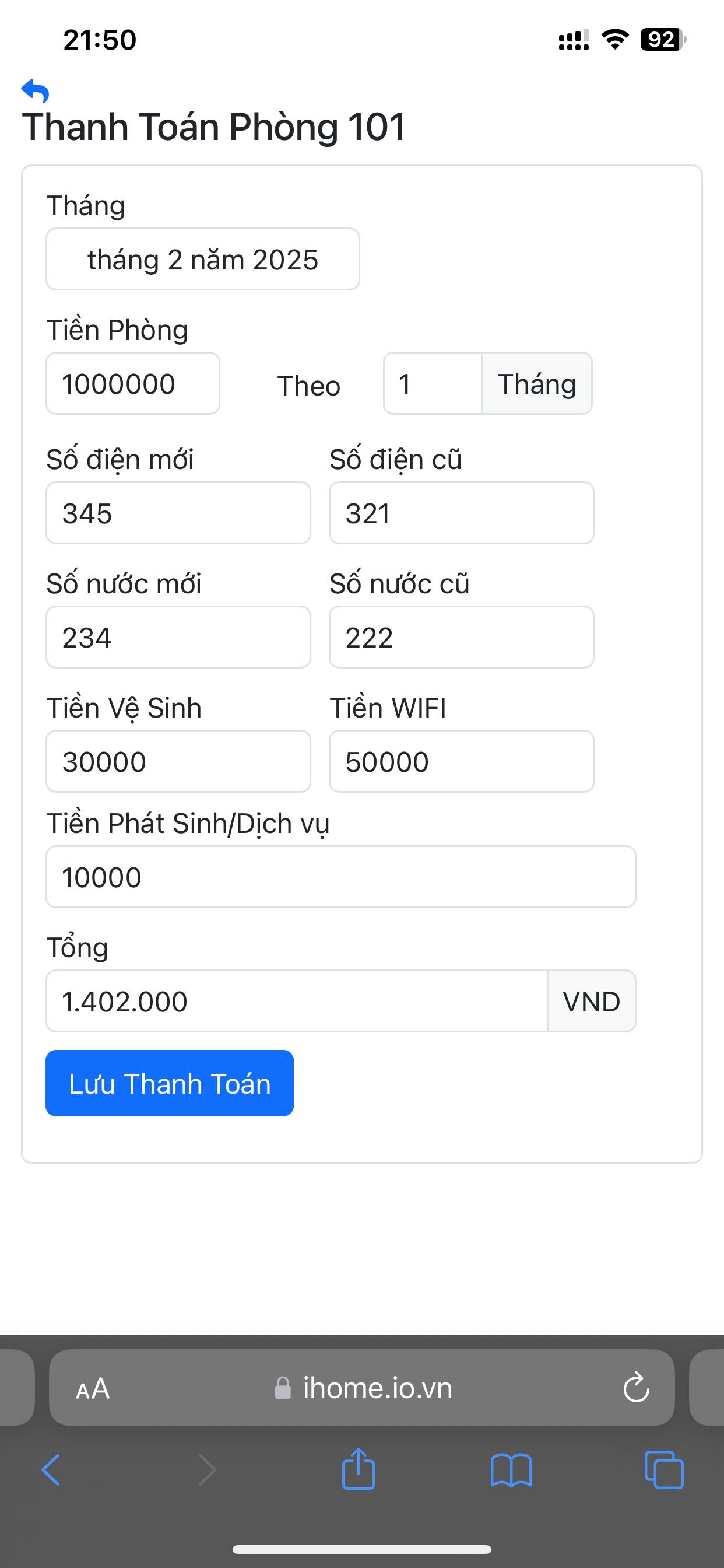Edit the Số điện mới field

pyautogui.click(x=178, y=513)
